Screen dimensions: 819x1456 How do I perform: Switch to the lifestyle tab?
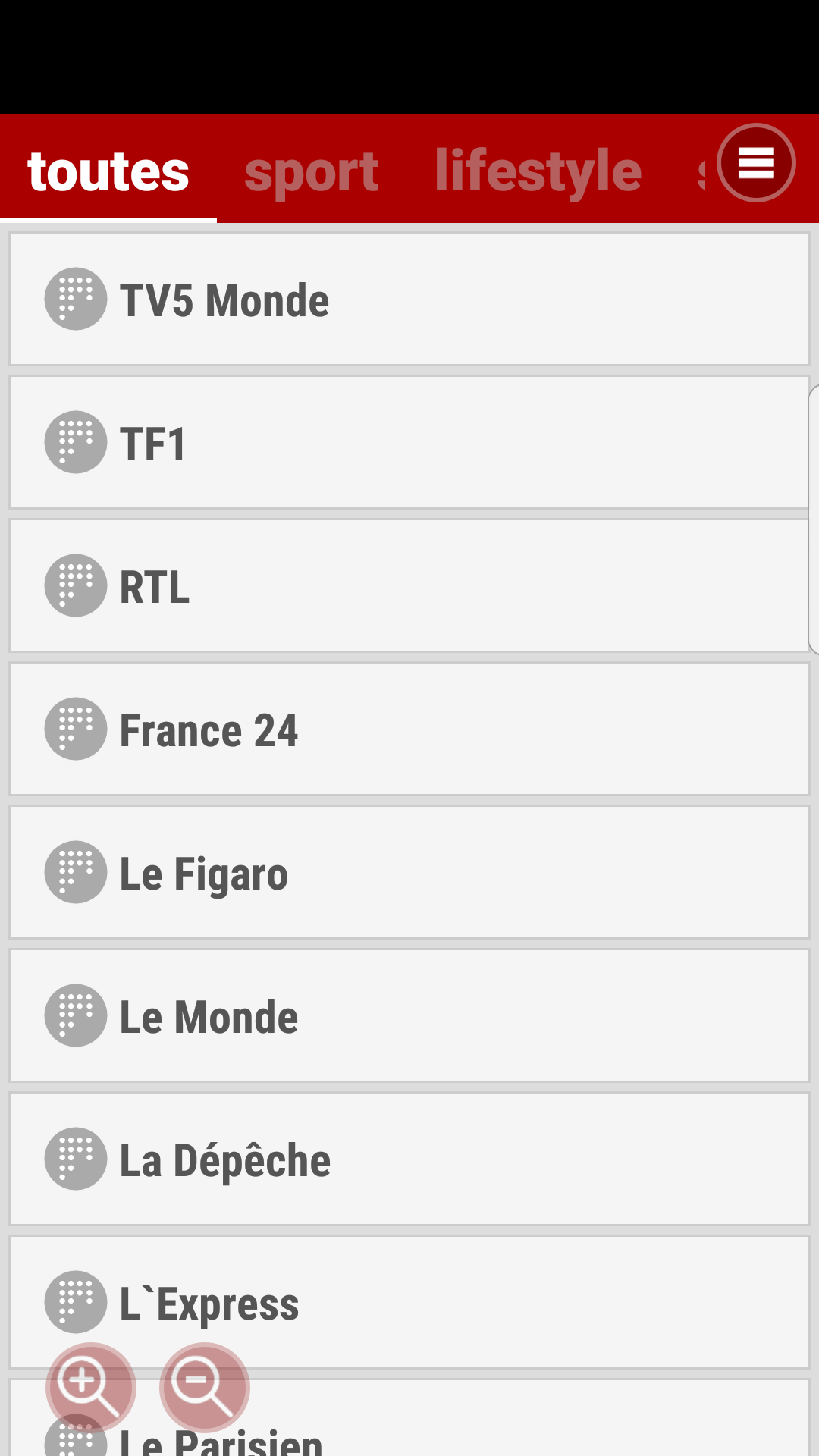click(x=538, y=171)
